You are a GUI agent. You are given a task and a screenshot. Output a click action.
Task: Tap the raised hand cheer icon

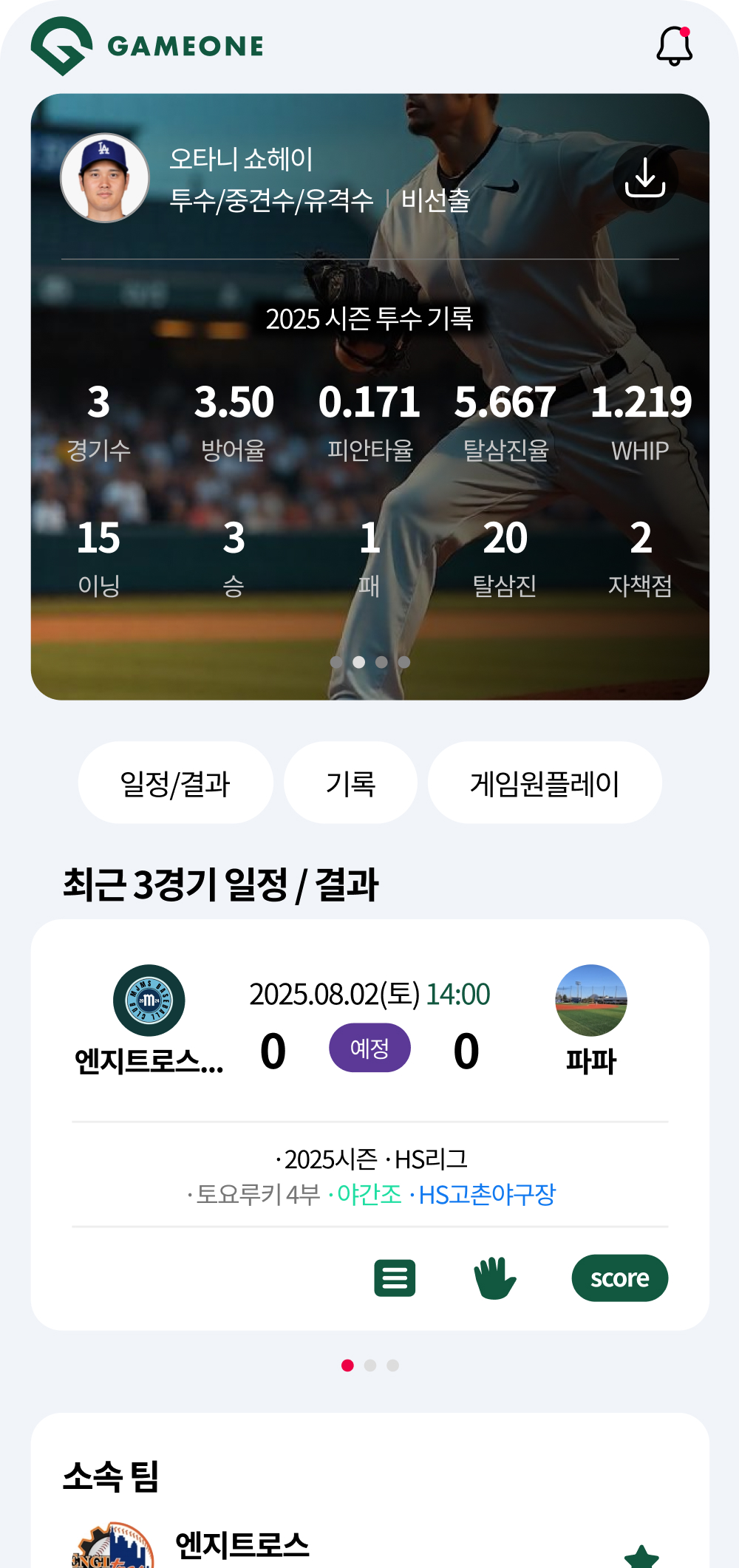point(495,1278)
